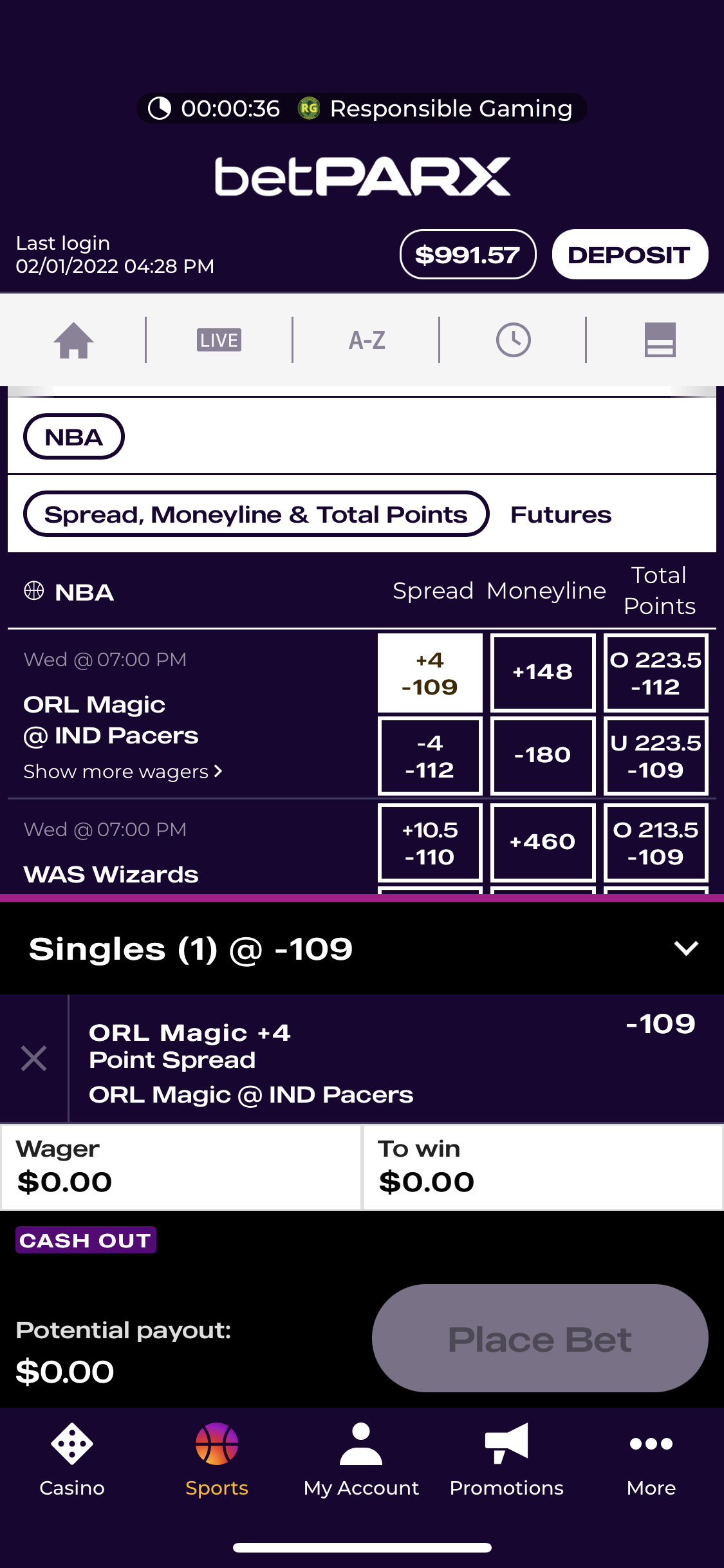Open the clock icon in the toolbar
Screen dimensions: 724x1568
[513, 340]
